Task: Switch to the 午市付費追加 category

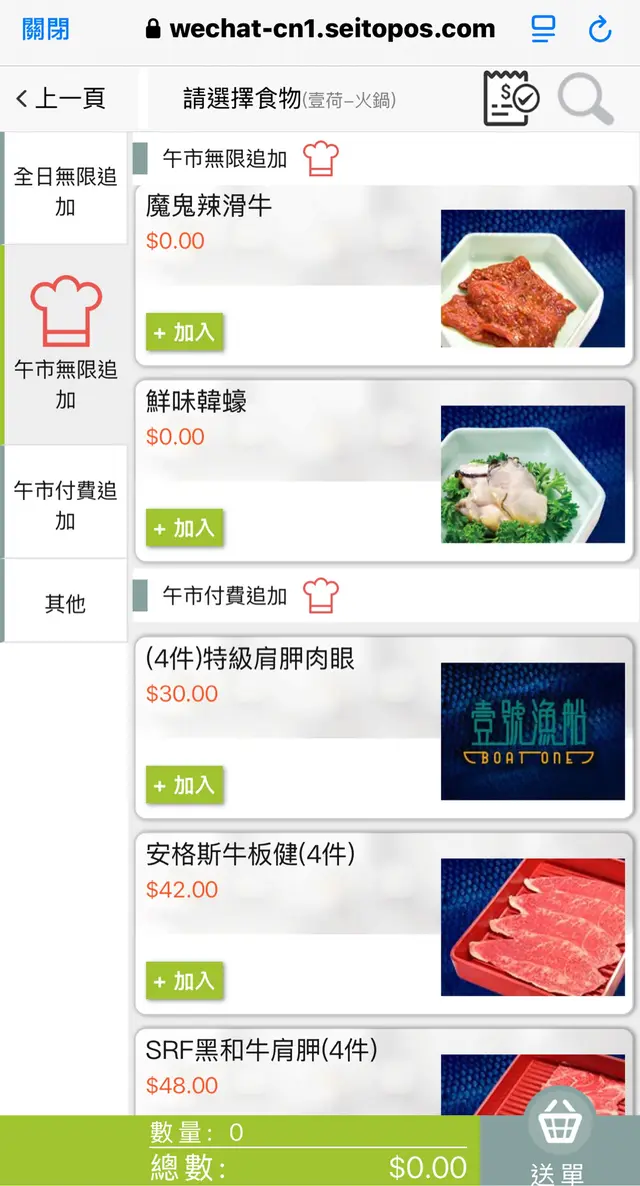Action: (65, 505)
